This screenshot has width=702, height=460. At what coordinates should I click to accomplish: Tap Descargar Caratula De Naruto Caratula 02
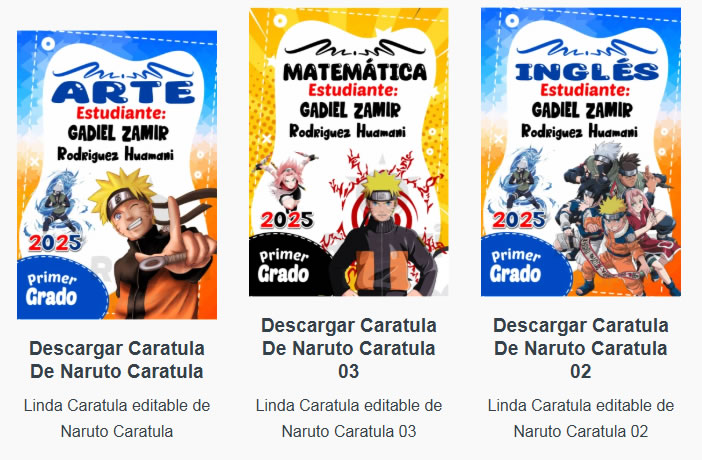pos(581,348)
